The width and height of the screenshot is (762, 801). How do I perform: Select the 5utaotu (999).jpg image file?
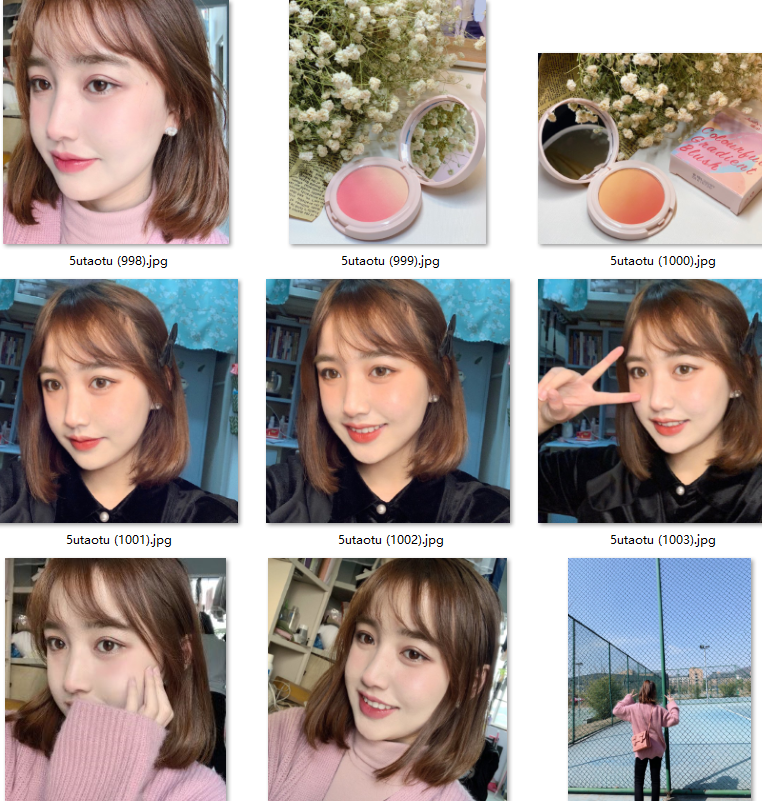click(x=388, y=122)
